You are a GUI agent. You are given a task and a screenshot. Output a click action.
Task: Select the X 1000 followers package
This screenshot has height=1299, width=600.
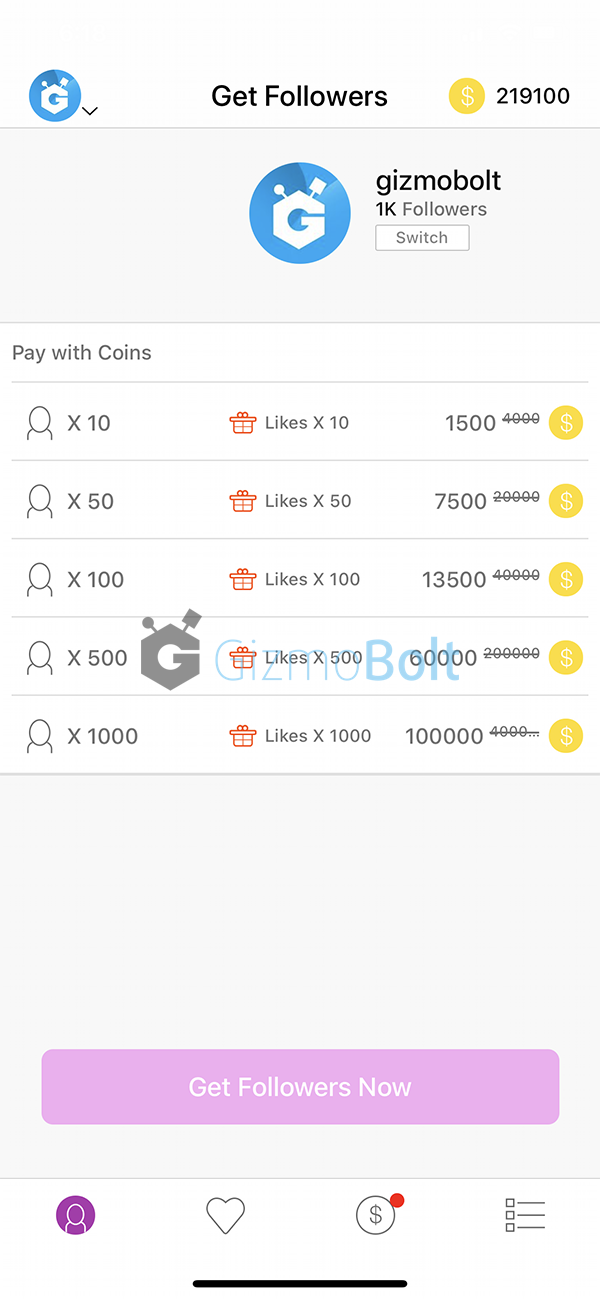pos(300,735)
